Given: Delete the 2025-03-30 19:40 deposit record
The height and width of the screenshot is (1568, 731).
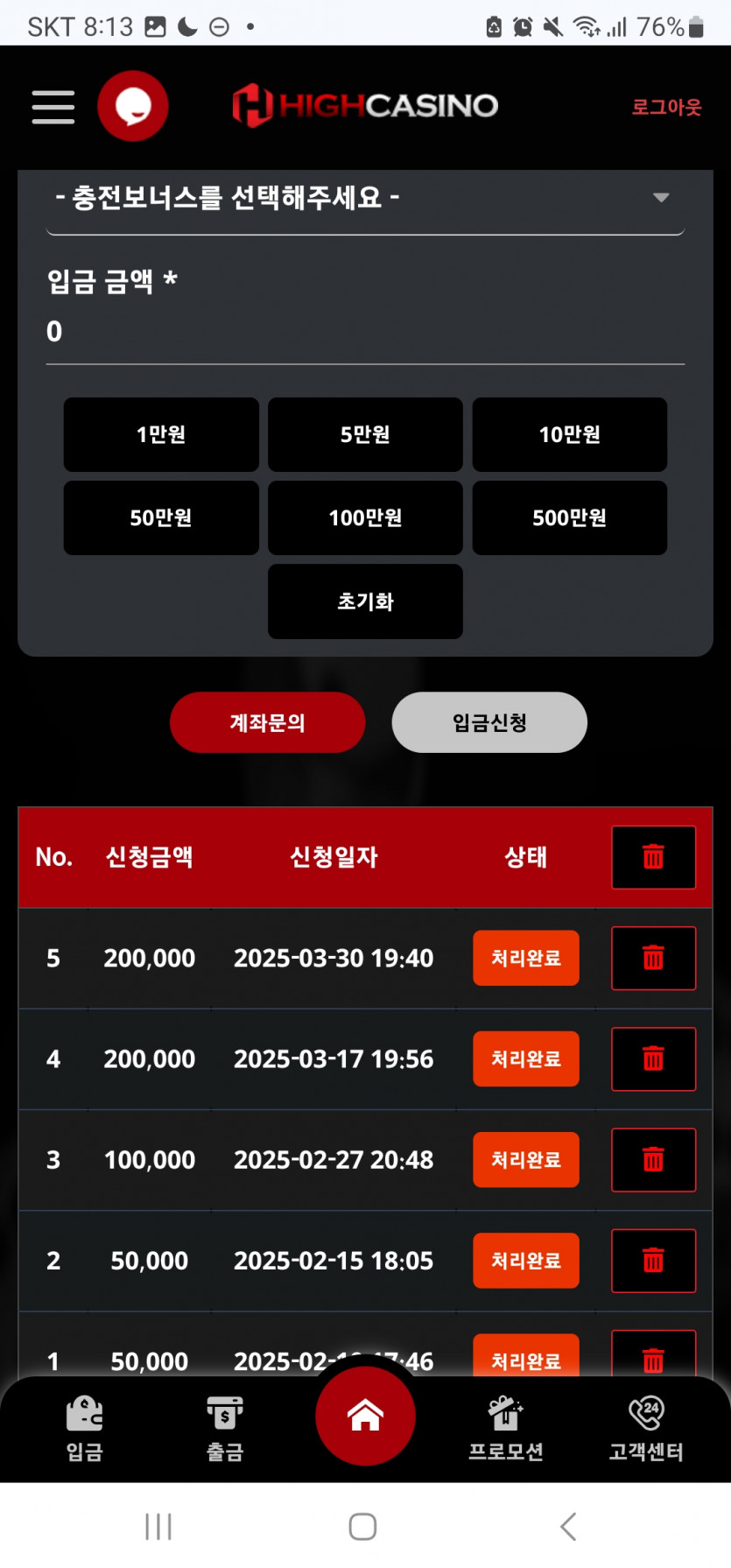Looking at the screenshot, I should (x=653, y=958).
